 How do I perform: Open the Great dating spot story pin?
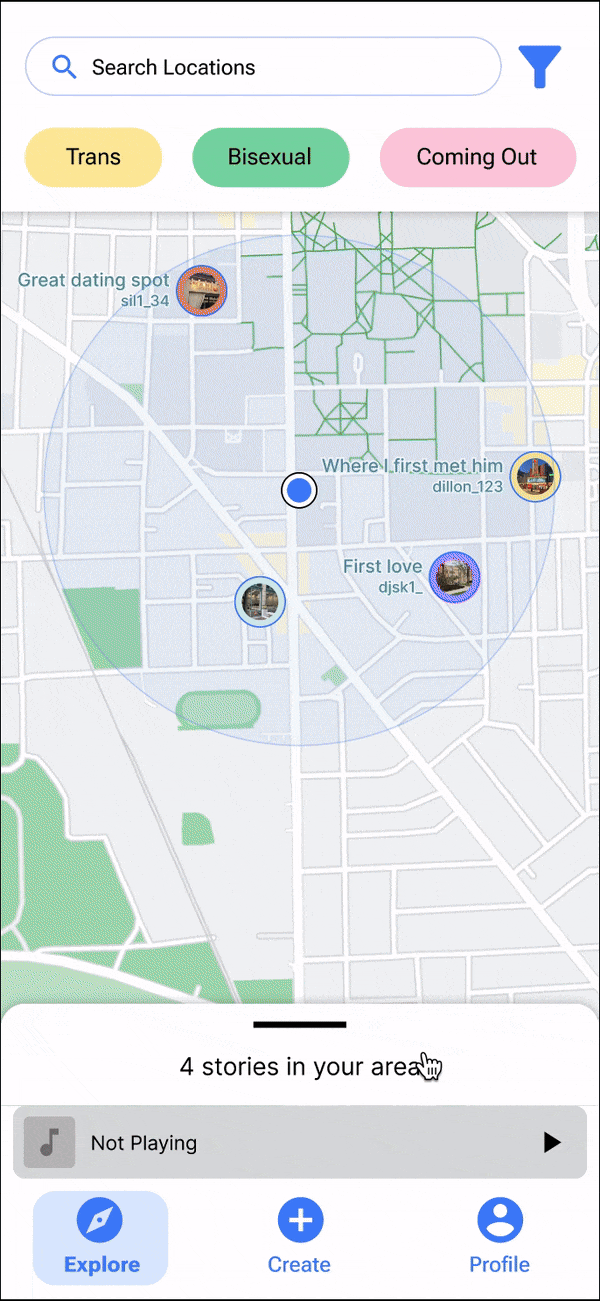pyautogui.click(x=202, y=291)
